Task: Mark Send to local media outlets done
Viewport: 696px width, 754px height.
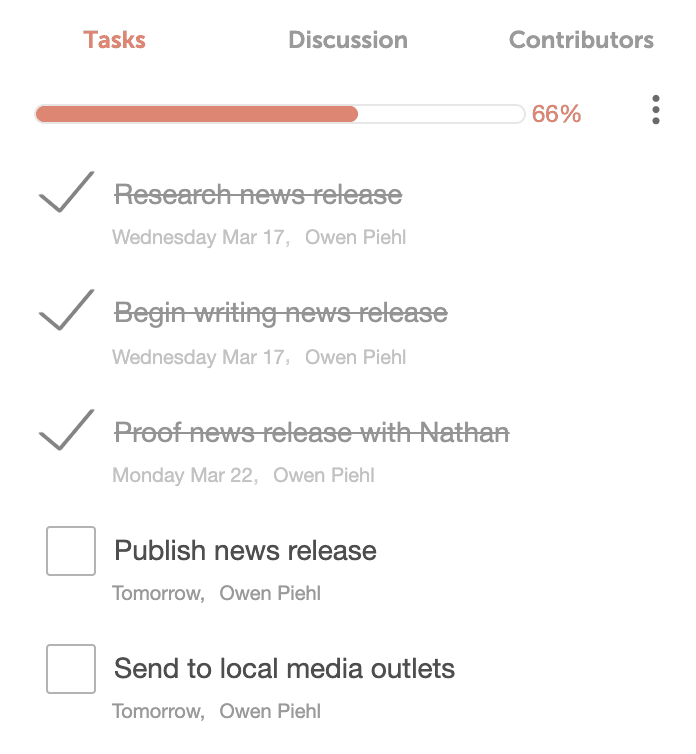Action: pyautogui.click(x=71, y=669)
